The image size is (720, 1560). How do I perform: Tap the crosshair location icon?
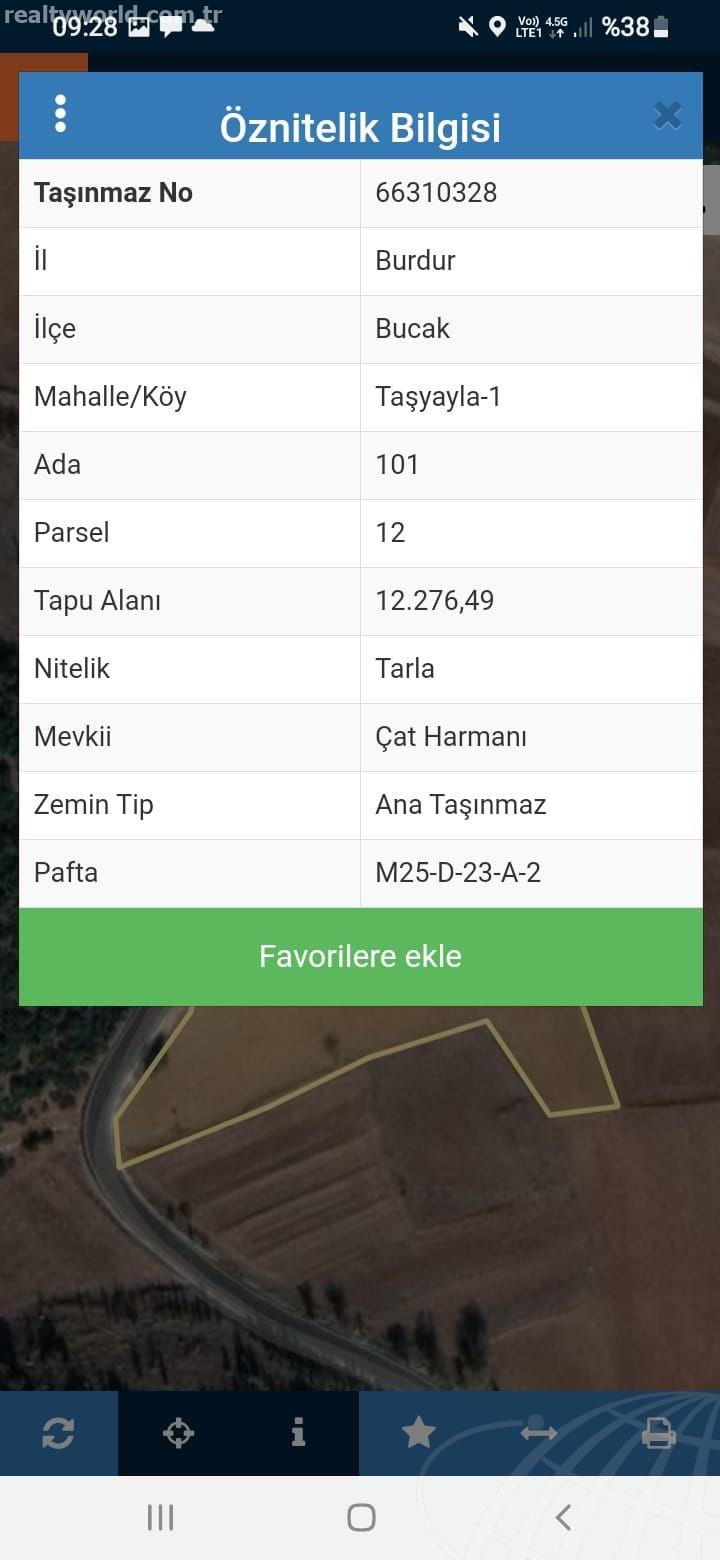point(178,1434)
